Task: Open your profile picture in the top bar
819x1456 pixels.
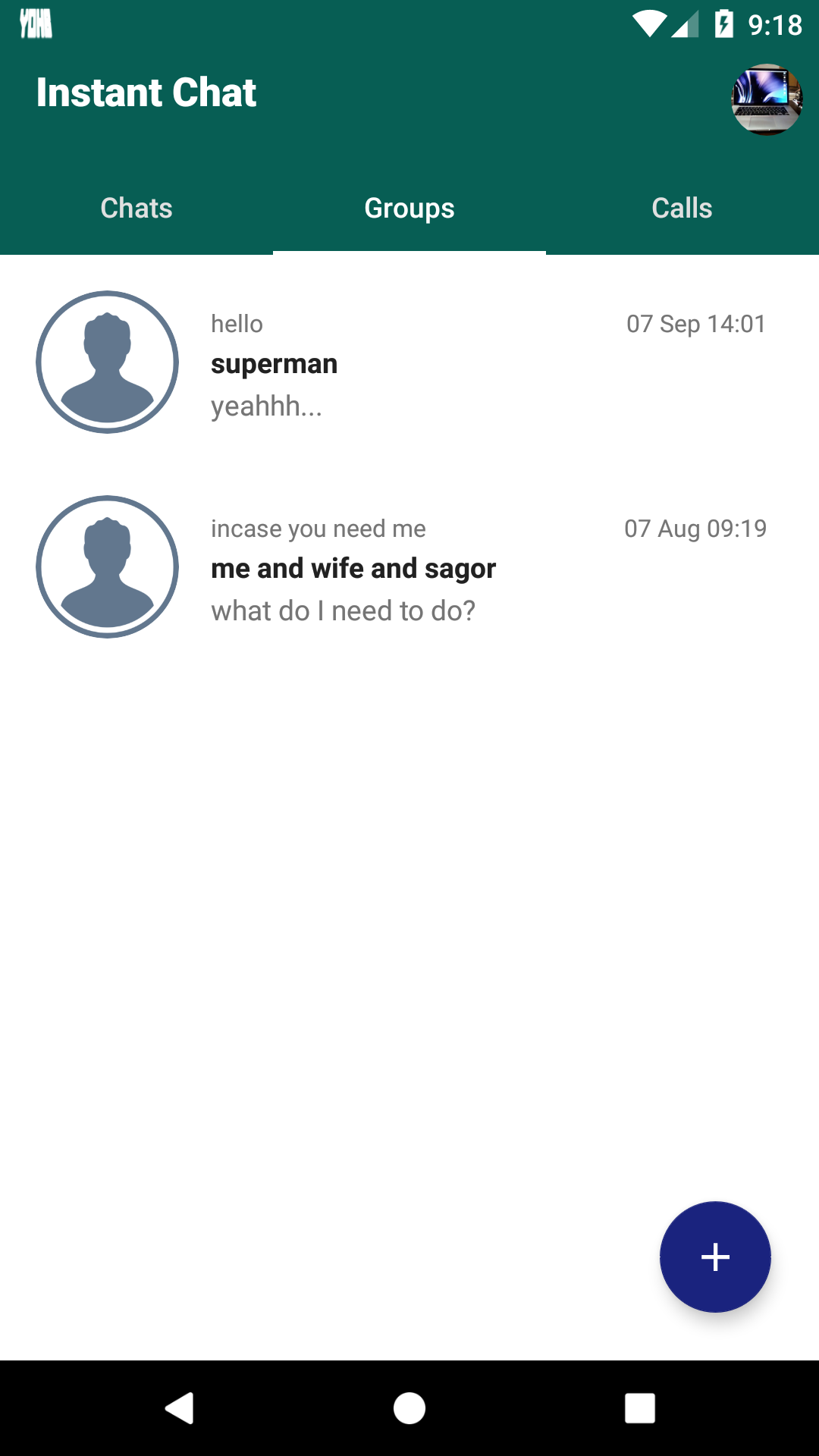Action: (766, 100)
